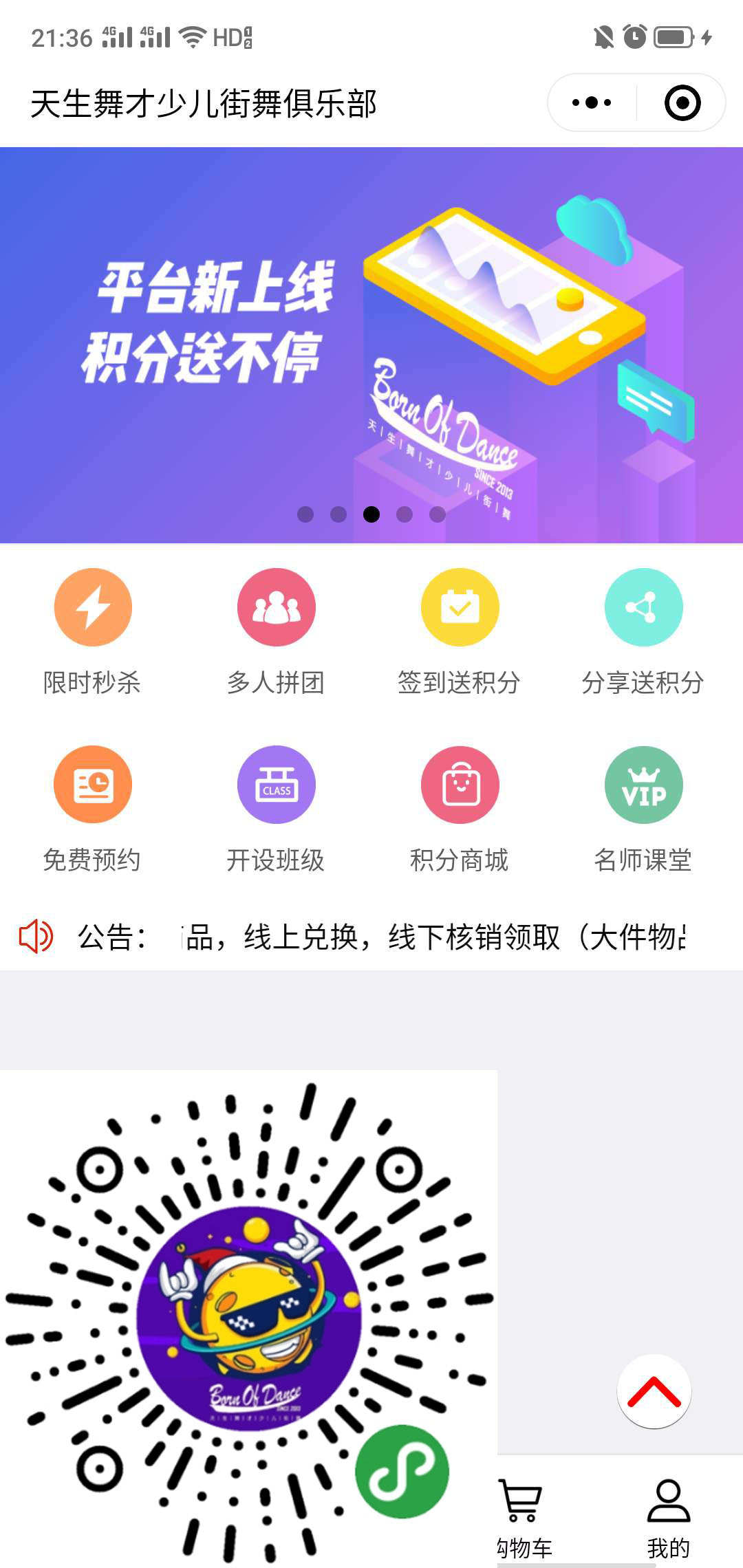Switch to the 购物车 cart tab
Screen dimensions: 743x1568
coord(524,1512)
